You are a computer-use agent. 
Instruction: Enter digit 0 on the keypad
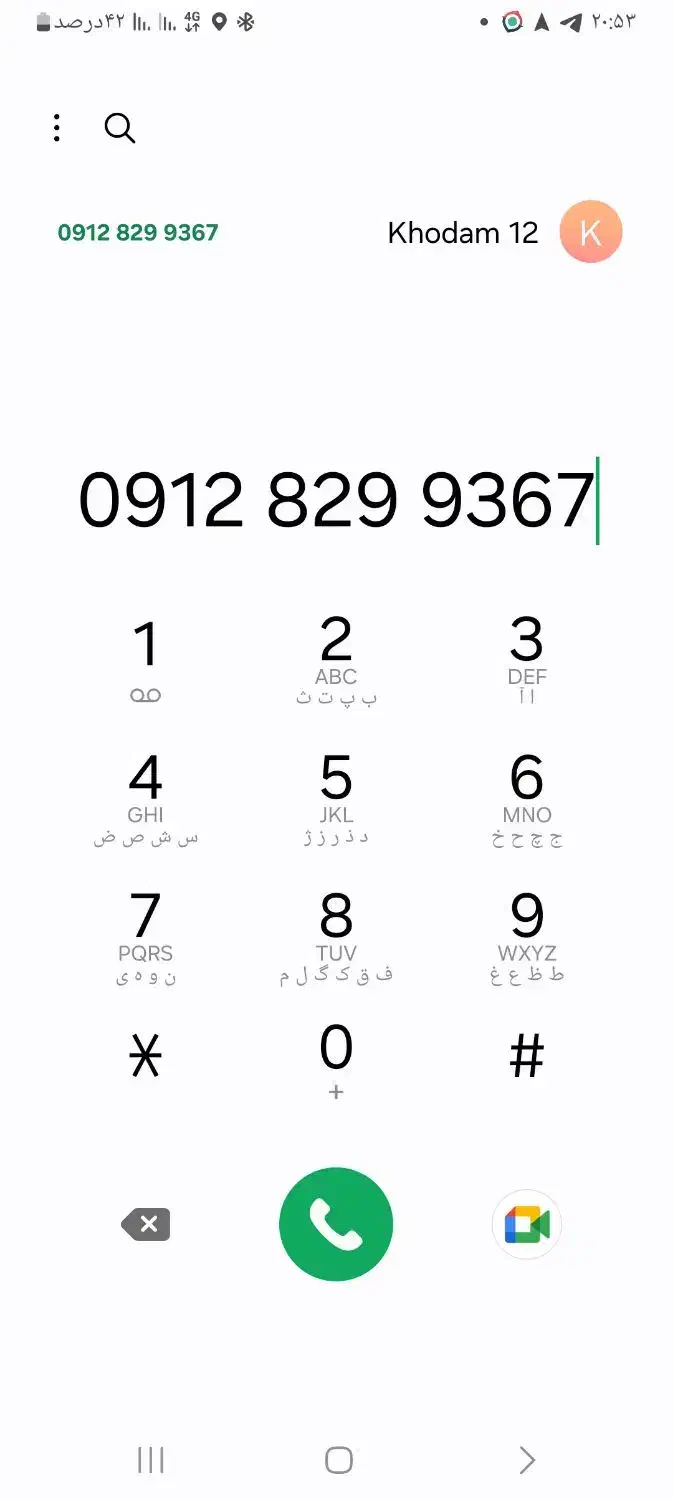click(336, 1060)
